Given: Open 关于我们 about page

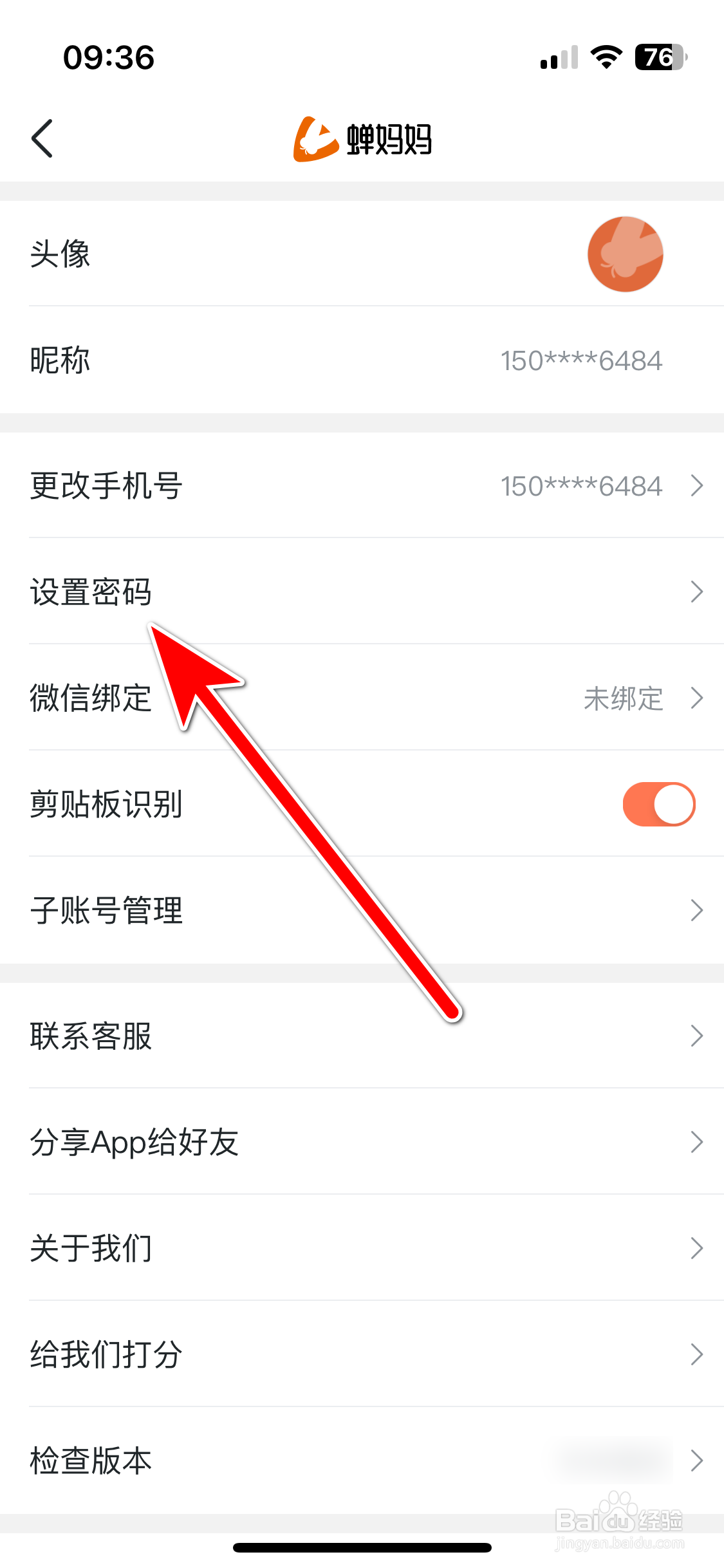Looking at the screenshot, I should point(90,1247).
